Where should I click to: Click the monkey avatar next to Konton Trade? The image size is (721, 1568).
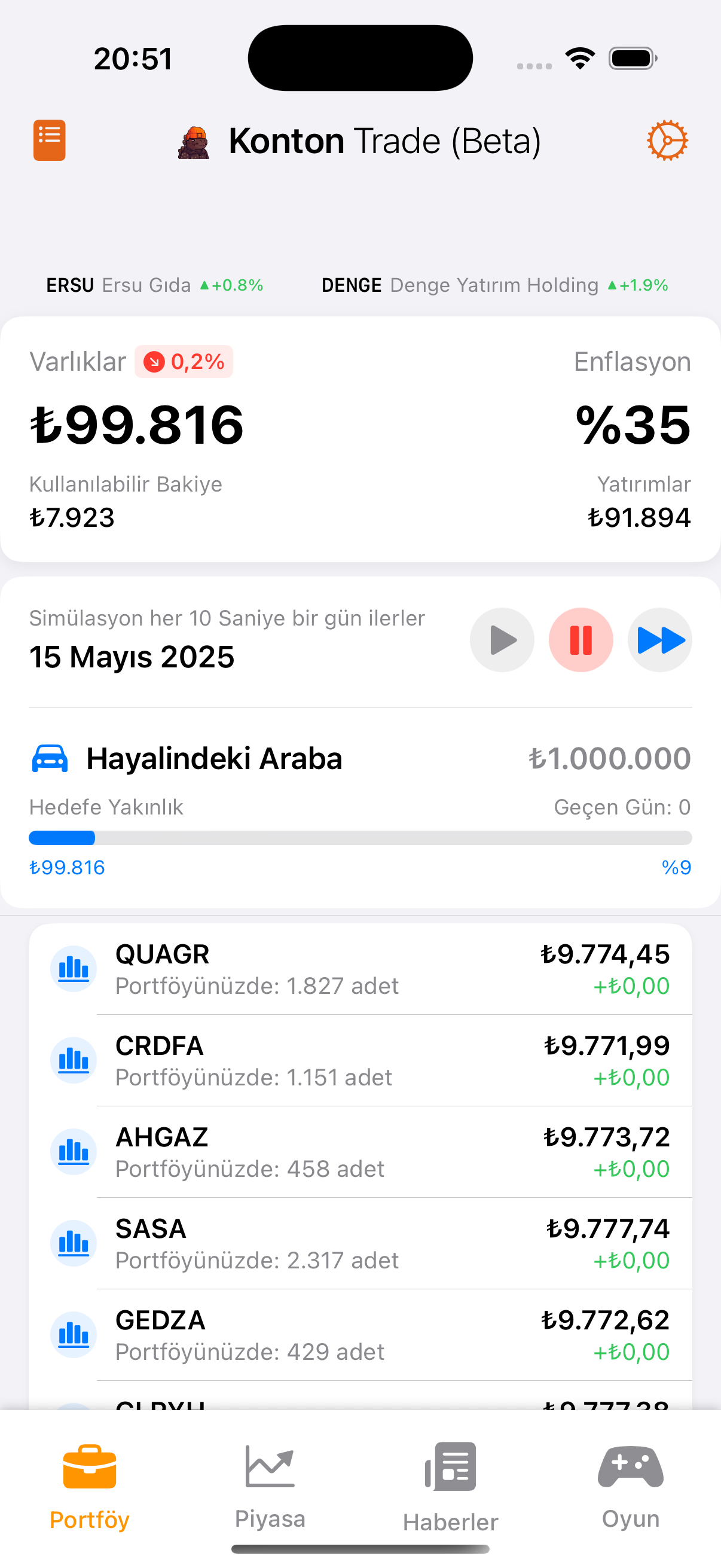(194, 142)
